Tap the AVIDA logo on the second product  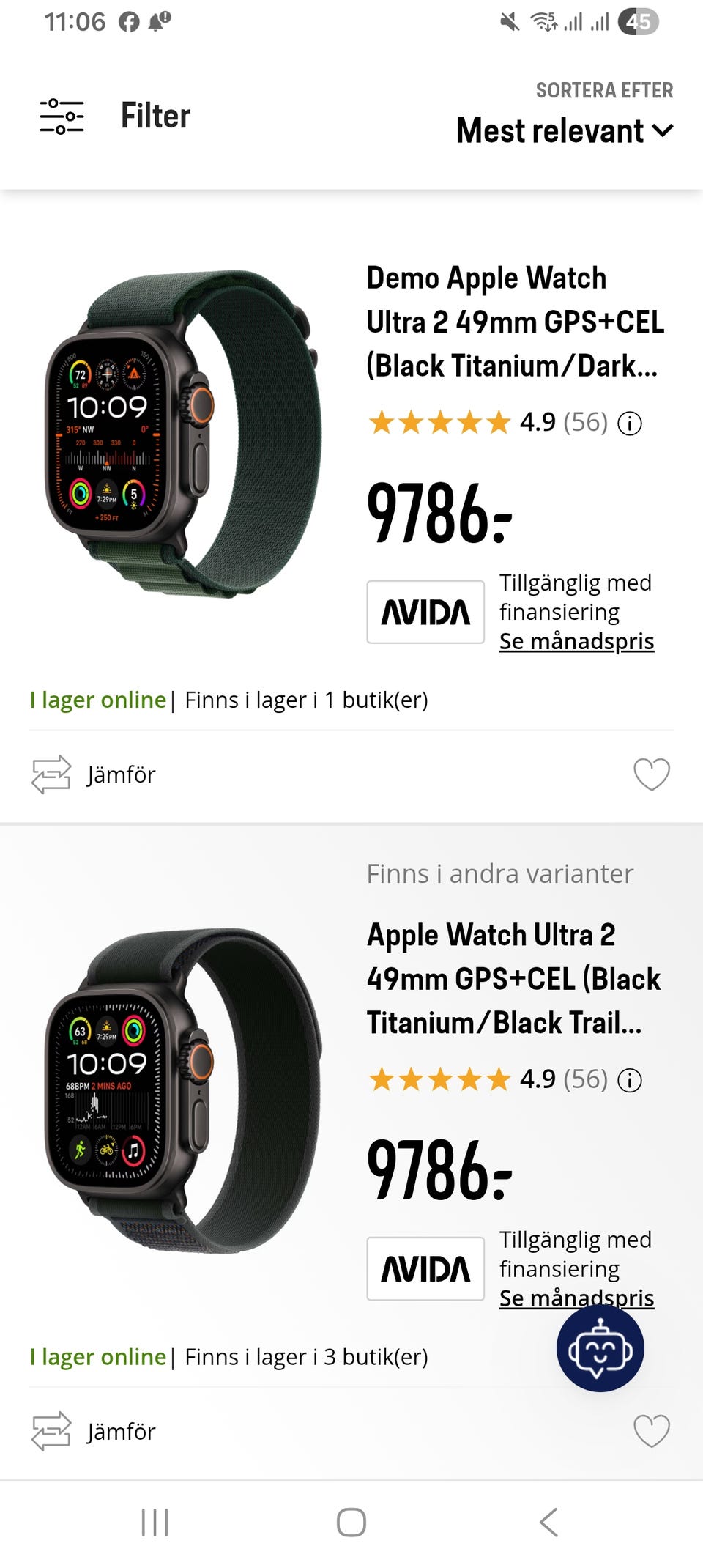click(x=425, y=1269)
